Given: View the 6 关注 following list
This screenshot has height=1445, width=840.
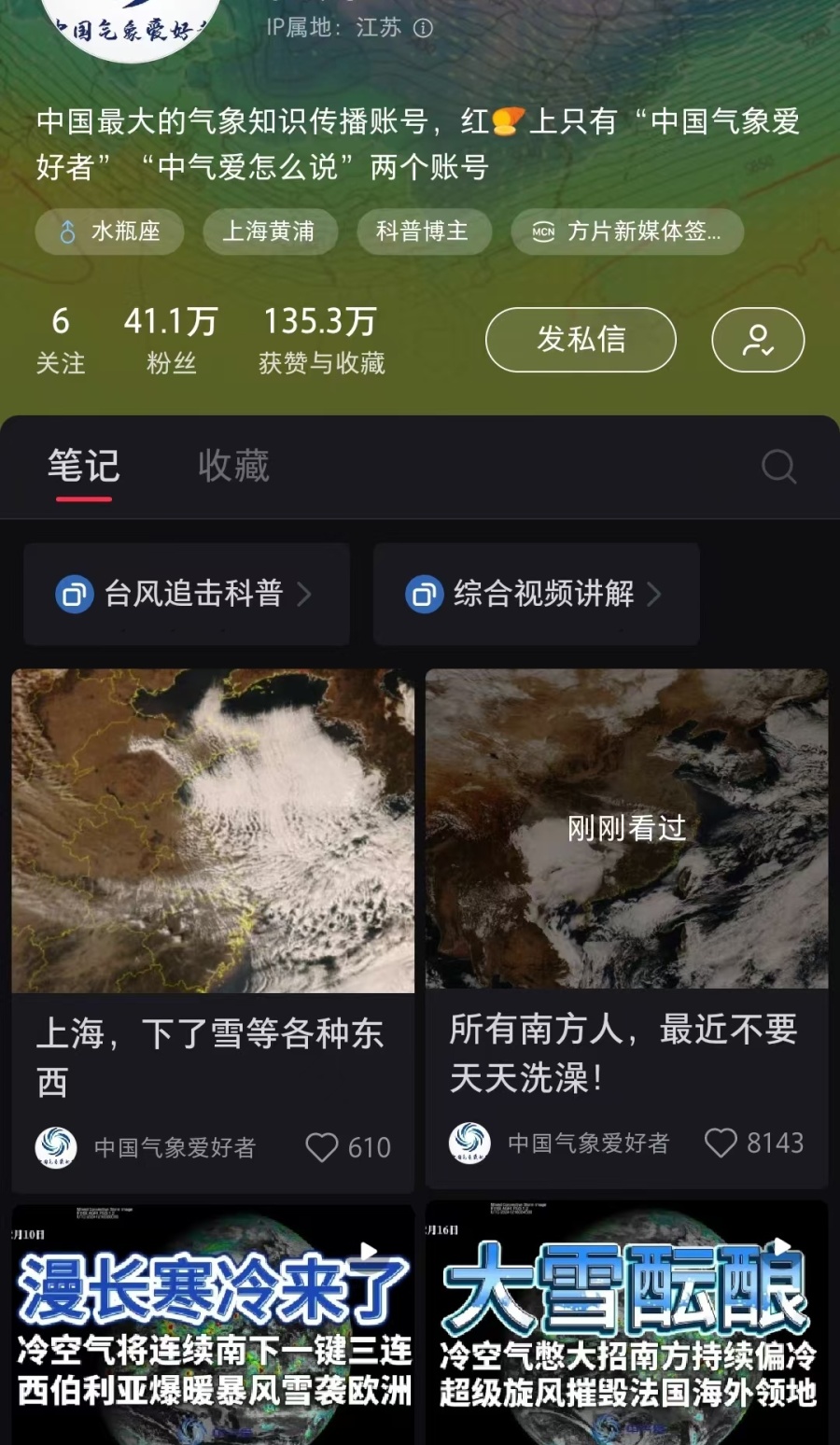Looking at the screenshot, I should (61, 340).
